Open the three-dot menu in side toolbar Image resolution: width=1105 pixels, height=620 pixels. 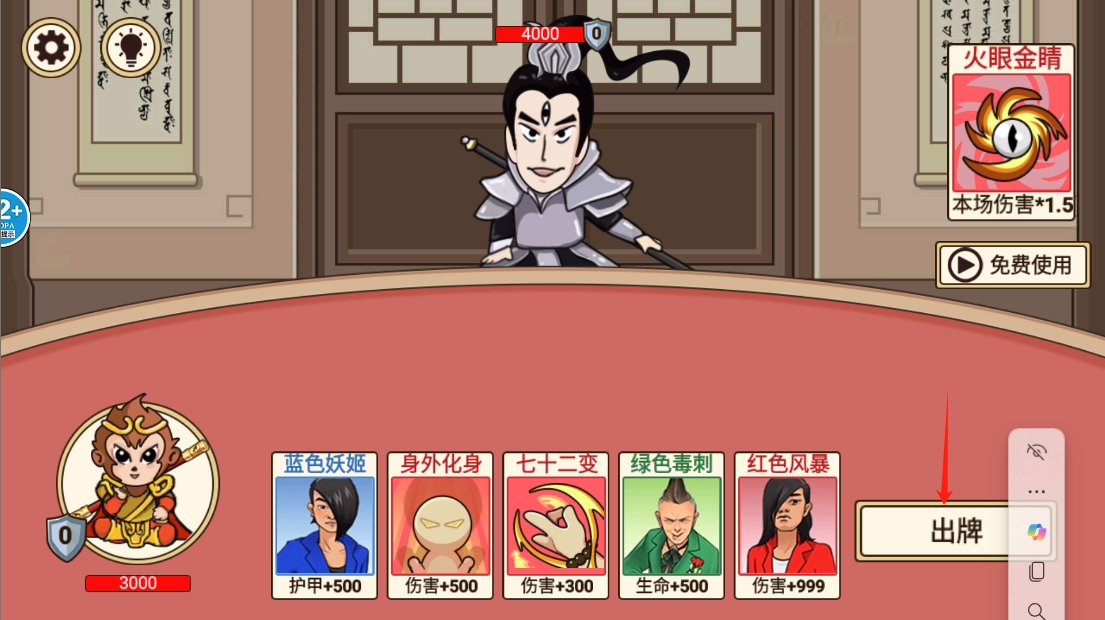pos(1036,492)
